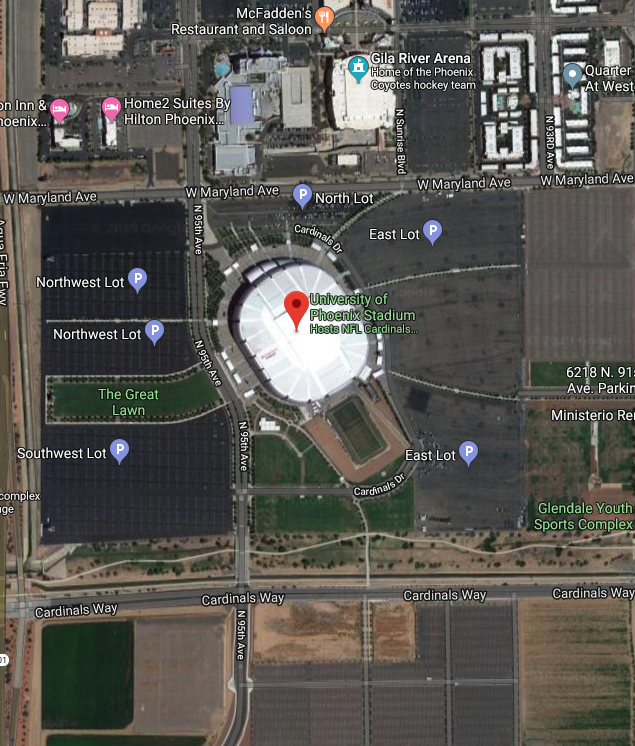Select the University of Phoenix Stadium red pin

point(296,308)
